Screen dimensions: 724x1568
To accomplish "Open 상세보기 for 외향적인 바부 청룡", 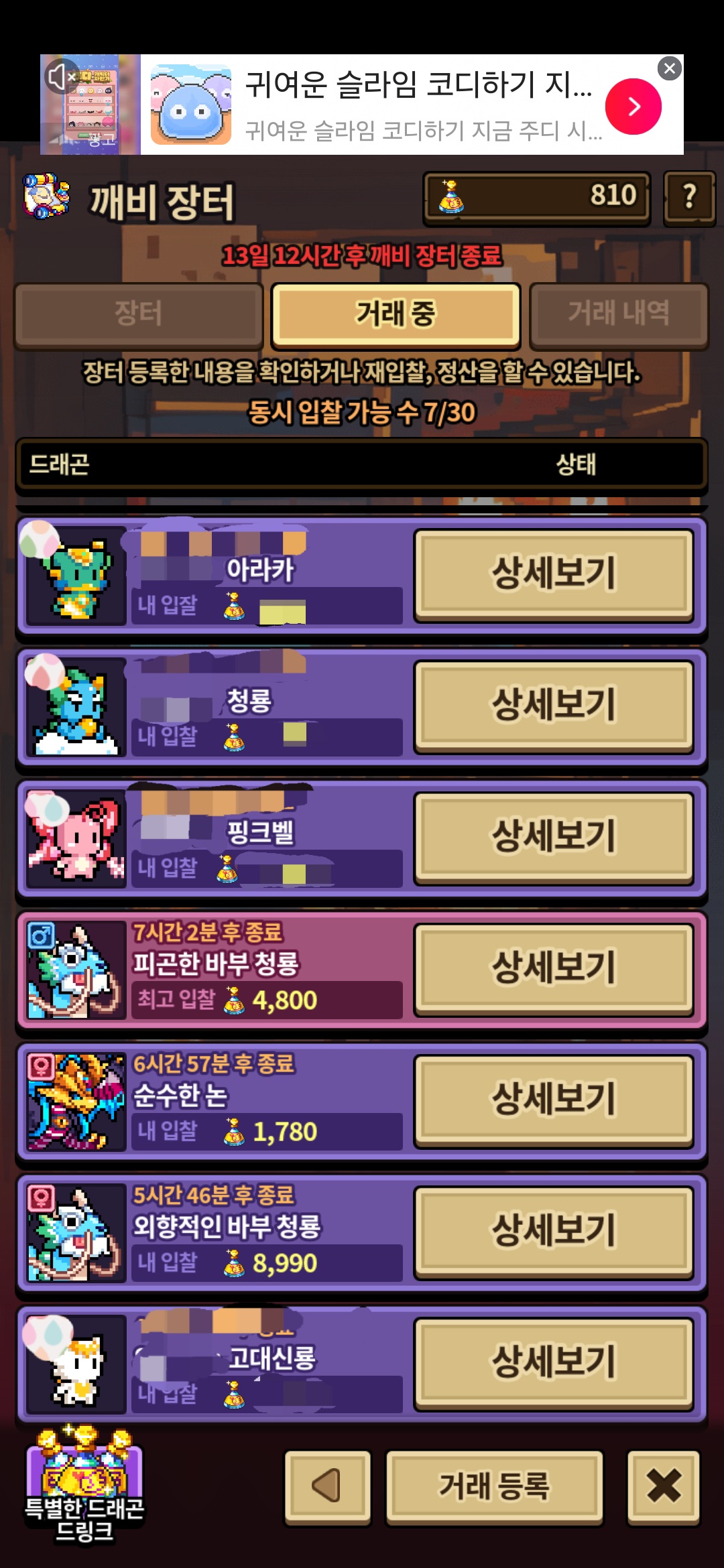I will click(x=554, y=1230).
